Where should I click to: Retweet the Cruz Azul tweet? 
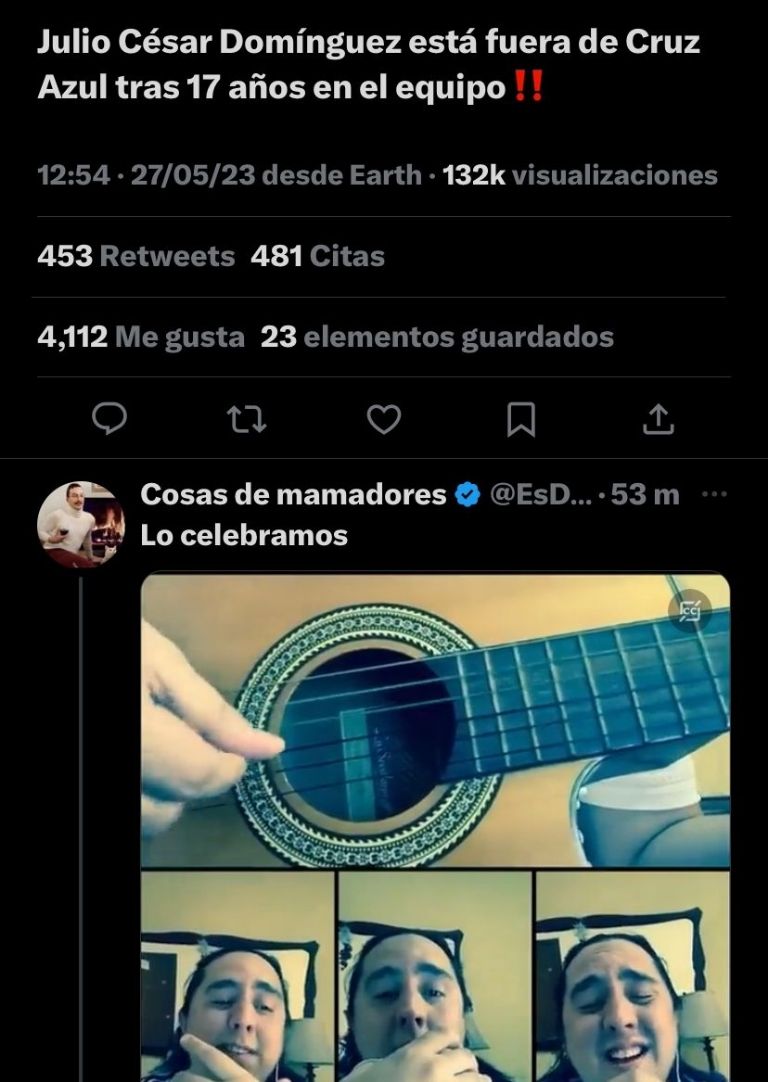246,419
